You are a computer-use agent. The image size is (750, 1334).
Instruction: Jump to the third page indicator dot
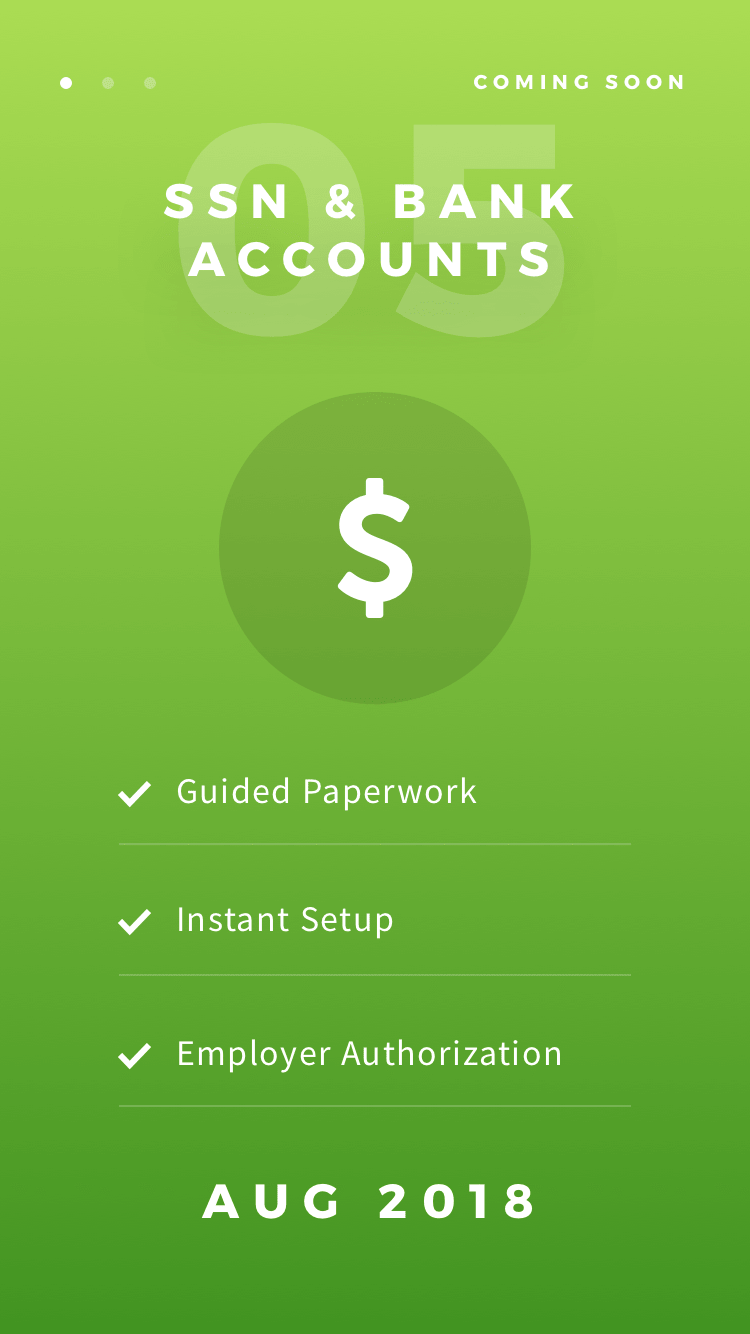point(150,83)
